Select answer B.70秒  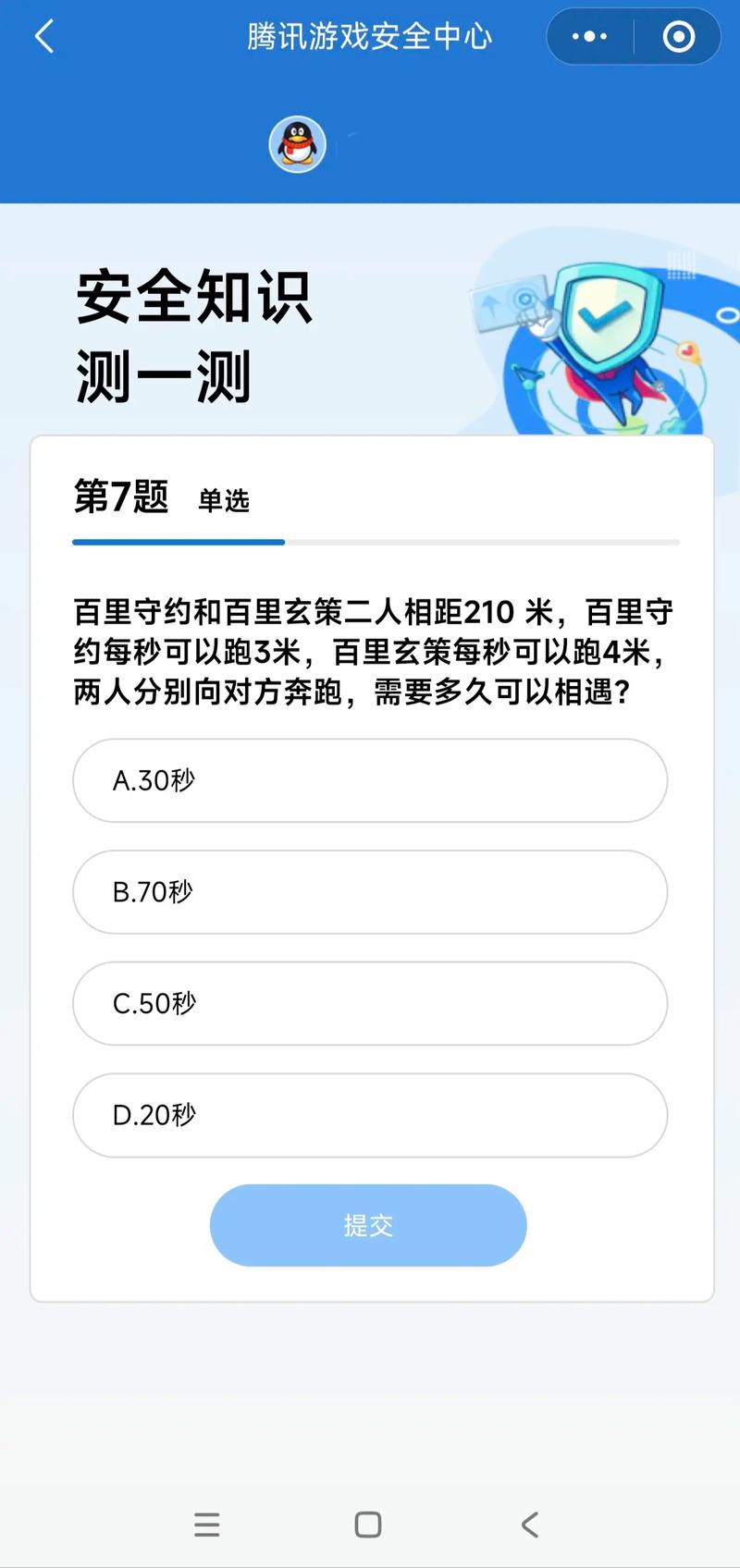(x=370, y=892)
